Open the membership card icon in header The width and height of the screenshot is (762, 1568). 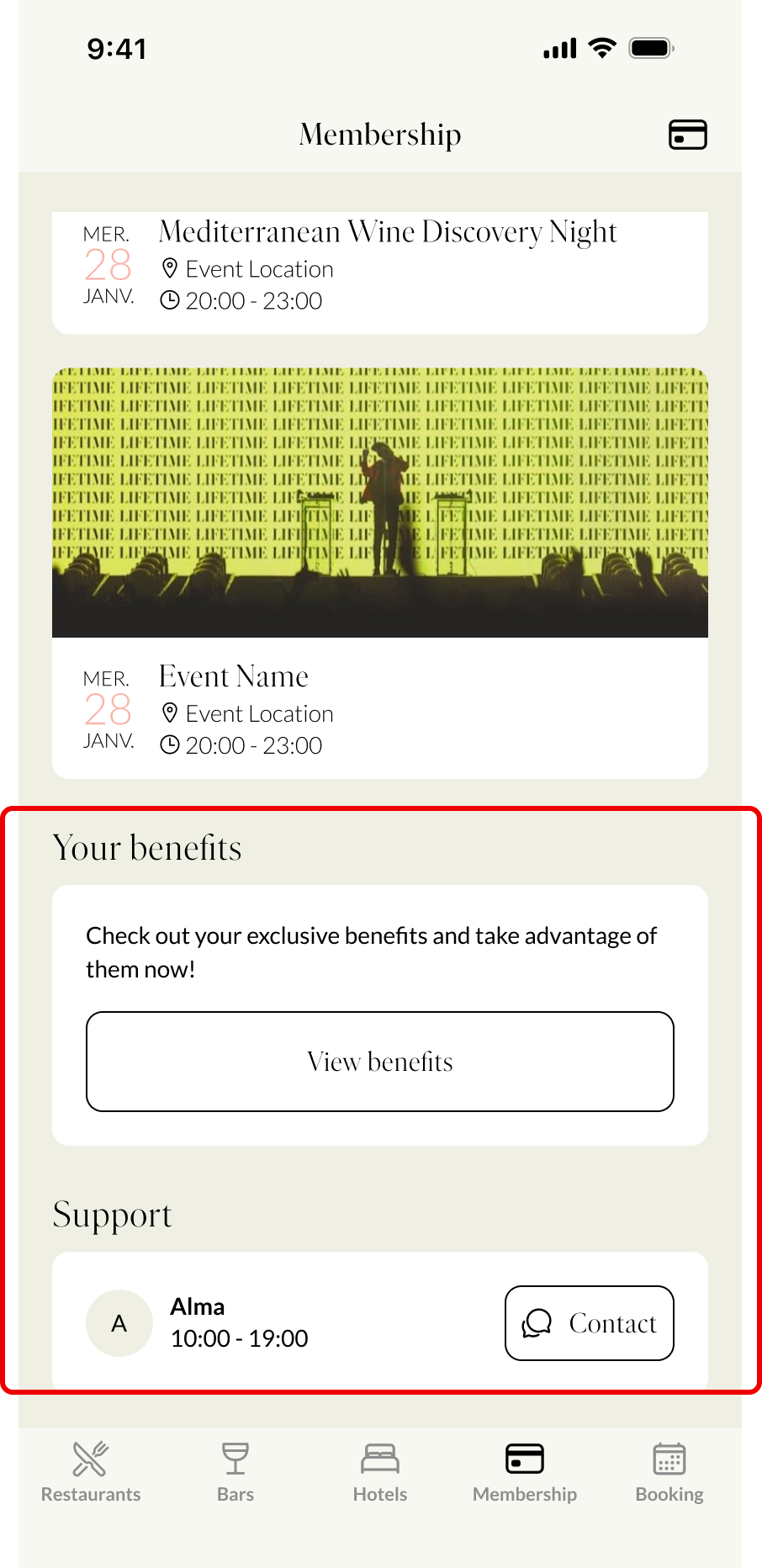tap(687, 135)
